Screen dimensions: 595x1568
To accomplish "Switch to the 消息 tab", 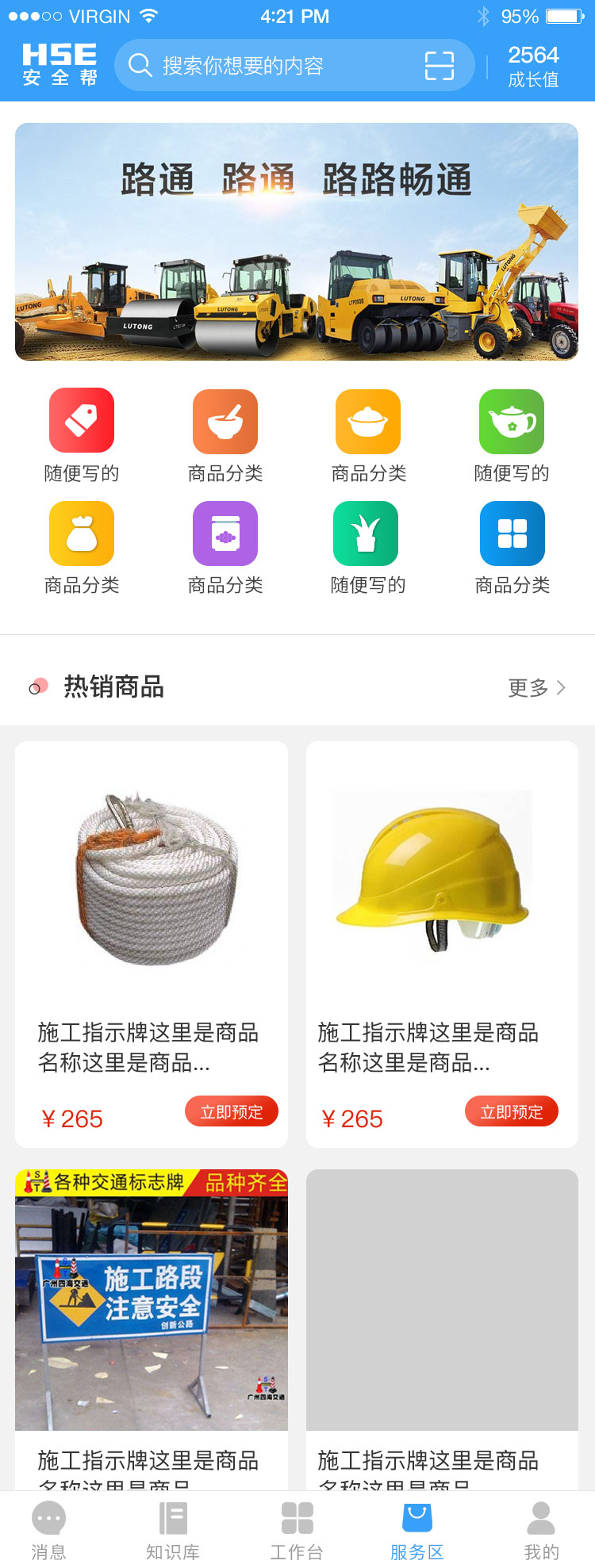I will pyautogui.click(x=49, y=1530).
